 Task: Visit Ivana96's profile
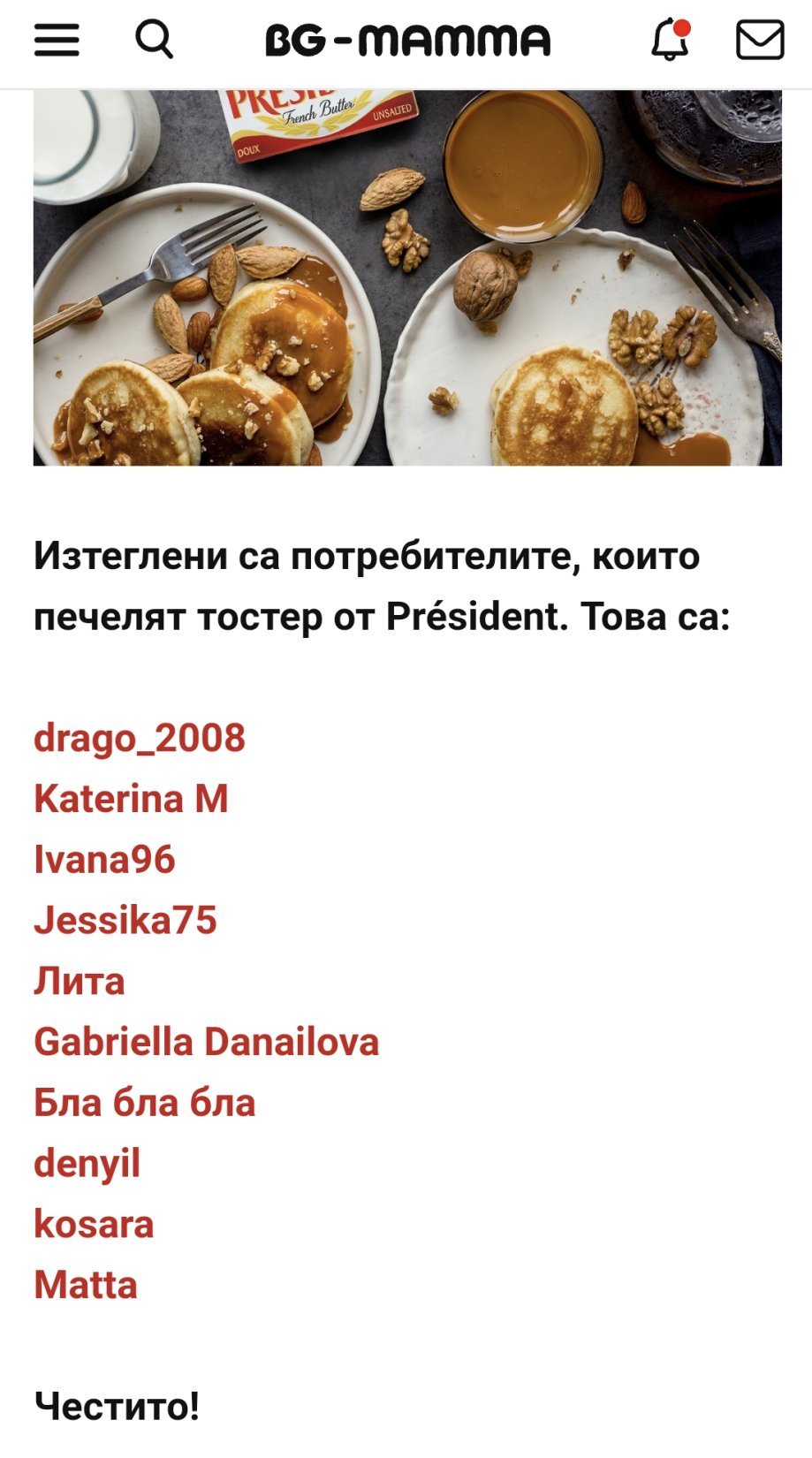point(104,860)
